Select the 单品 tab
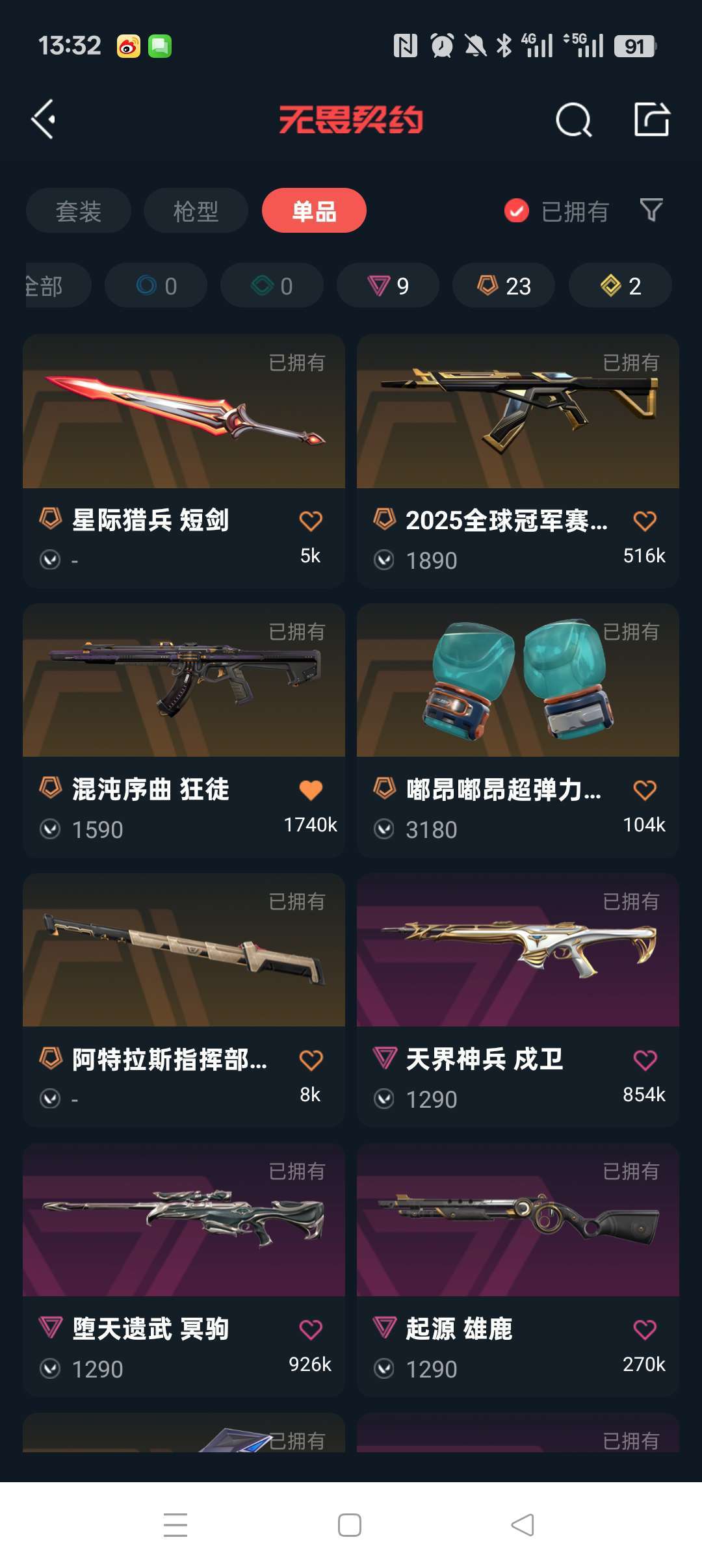The width and height of the screenshot is (702, 1568). [314, 211]
